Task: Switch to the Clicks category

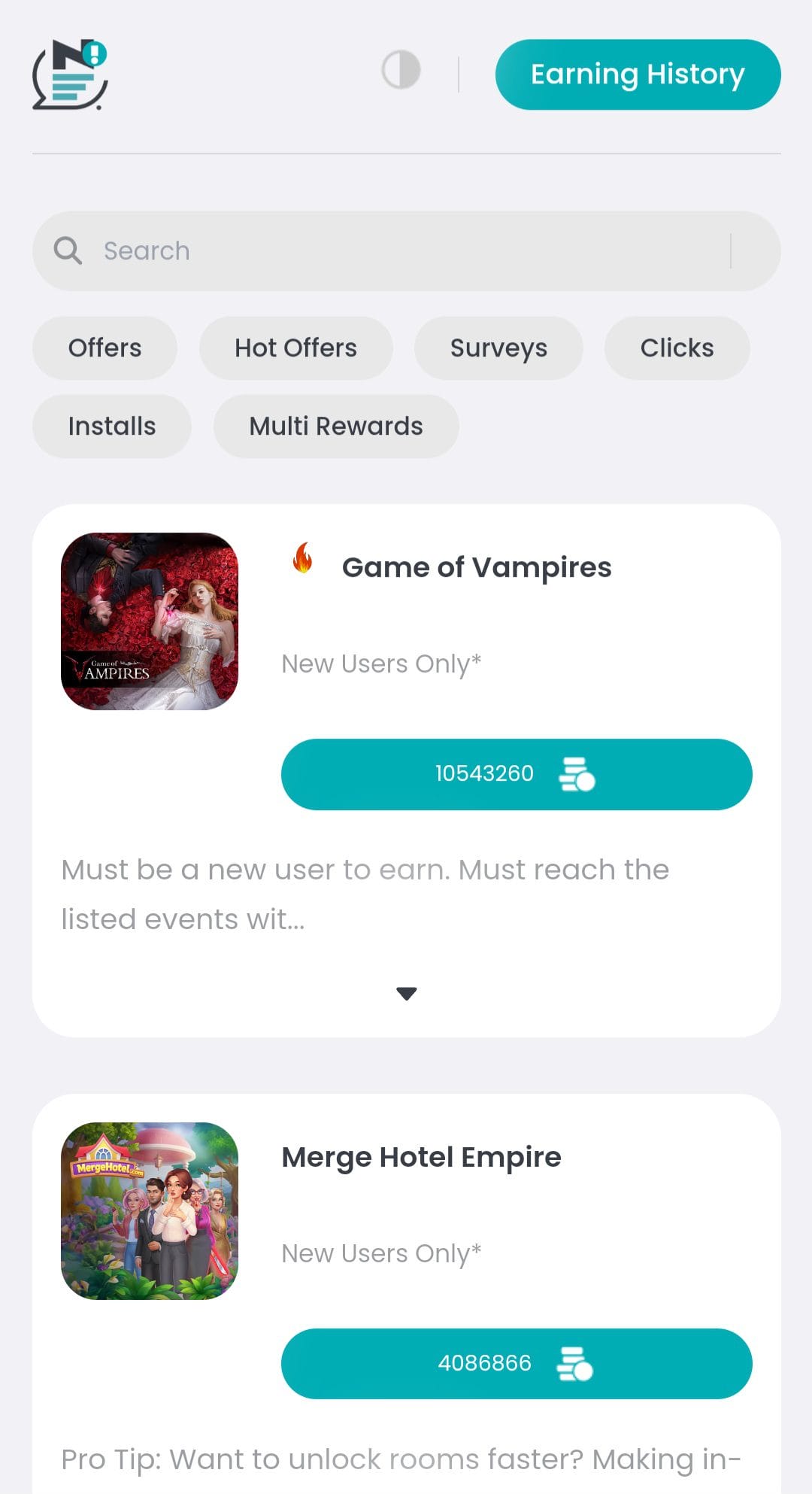Action: (676, 348)
